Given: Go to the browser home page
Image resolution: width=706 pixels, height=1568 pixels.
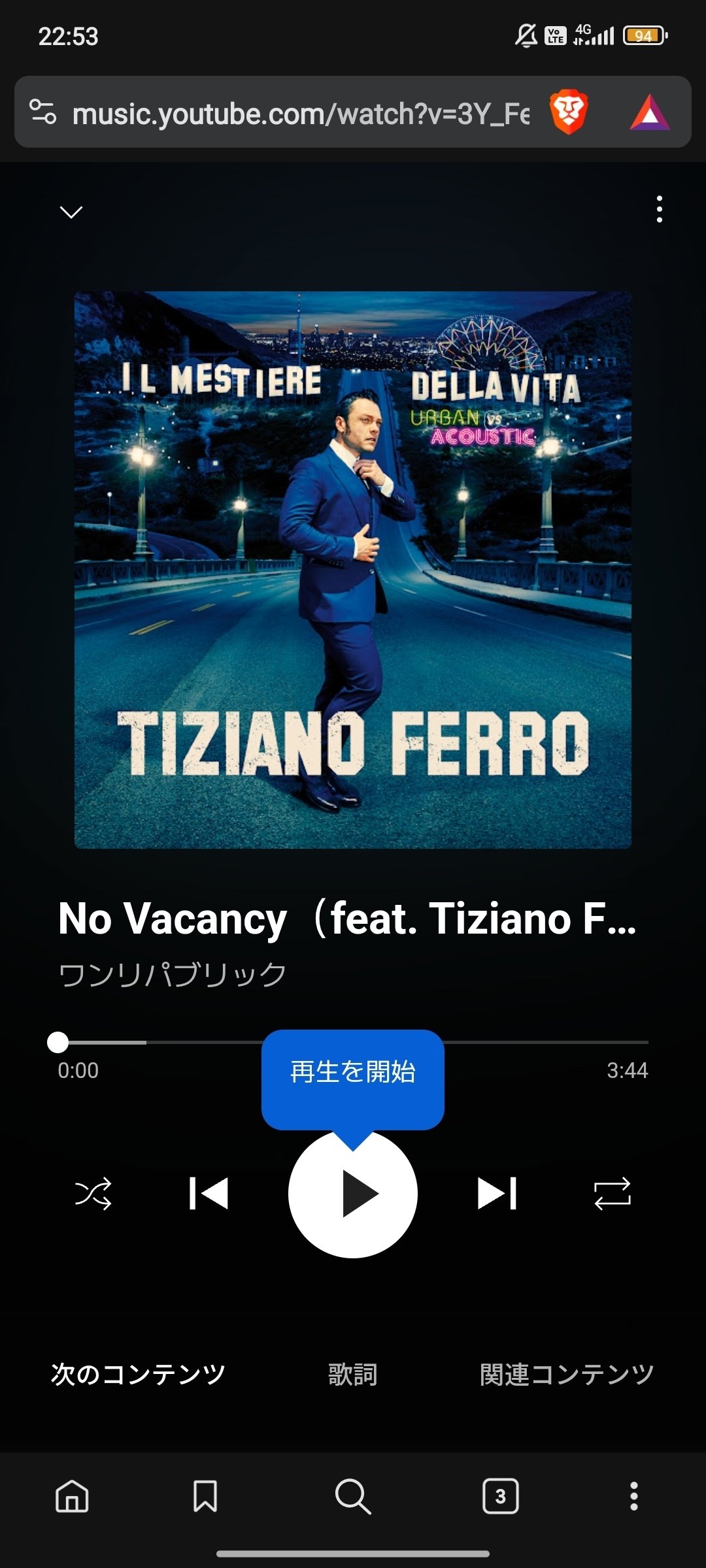Looking at the screenshot, I should click(x=72, y=1496).
